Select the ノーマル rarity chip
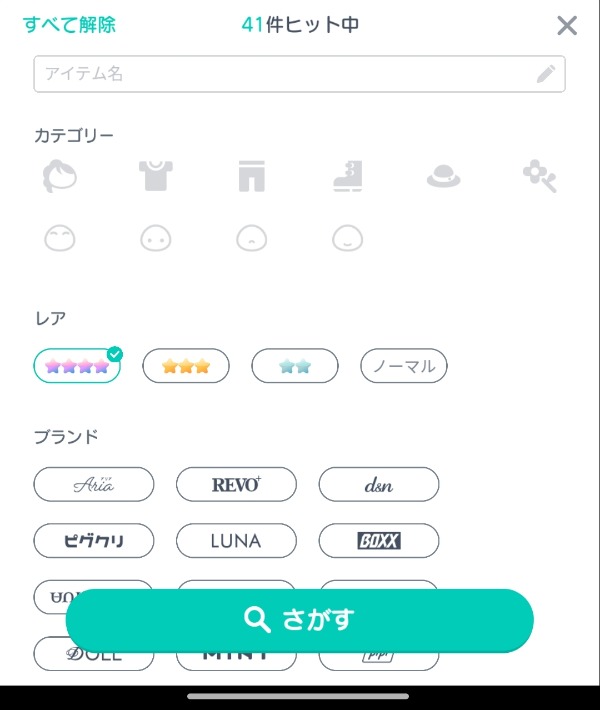This screenshot has height=710, width=600. pyautogui.click(x=404, y=366)
